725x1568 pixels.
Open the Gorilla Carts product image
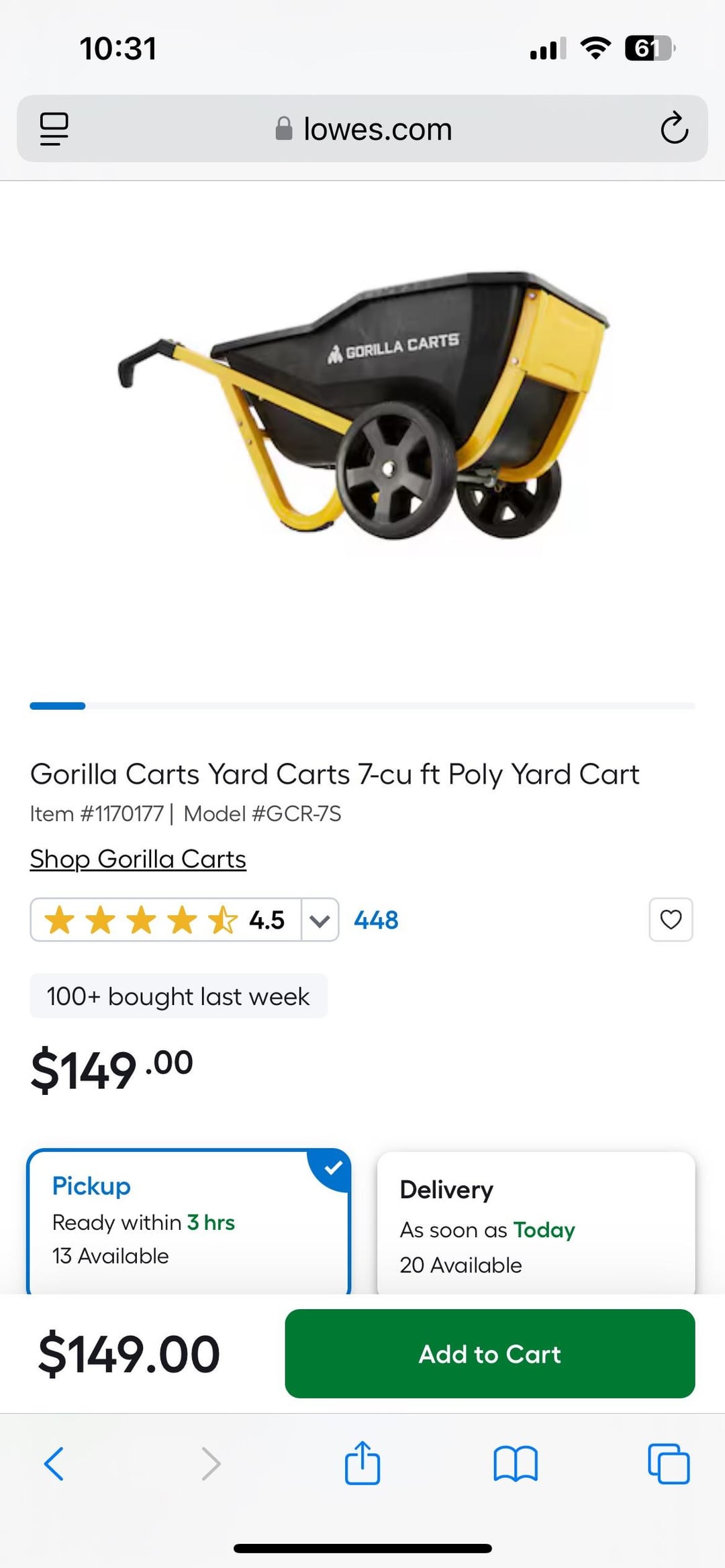click(x=362, y=409)
